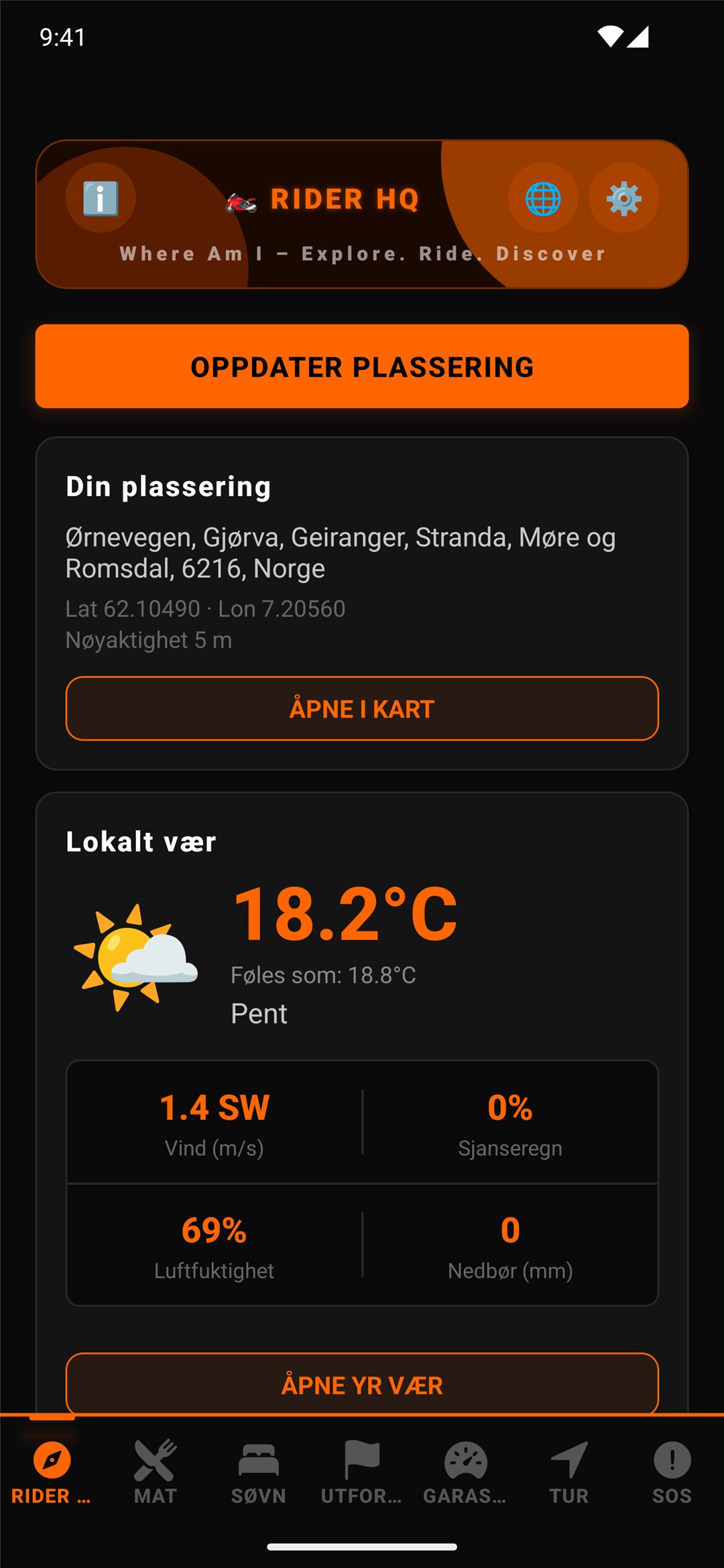
Task: Open settings via the gear icon
Action: click(x=624, y=198)
